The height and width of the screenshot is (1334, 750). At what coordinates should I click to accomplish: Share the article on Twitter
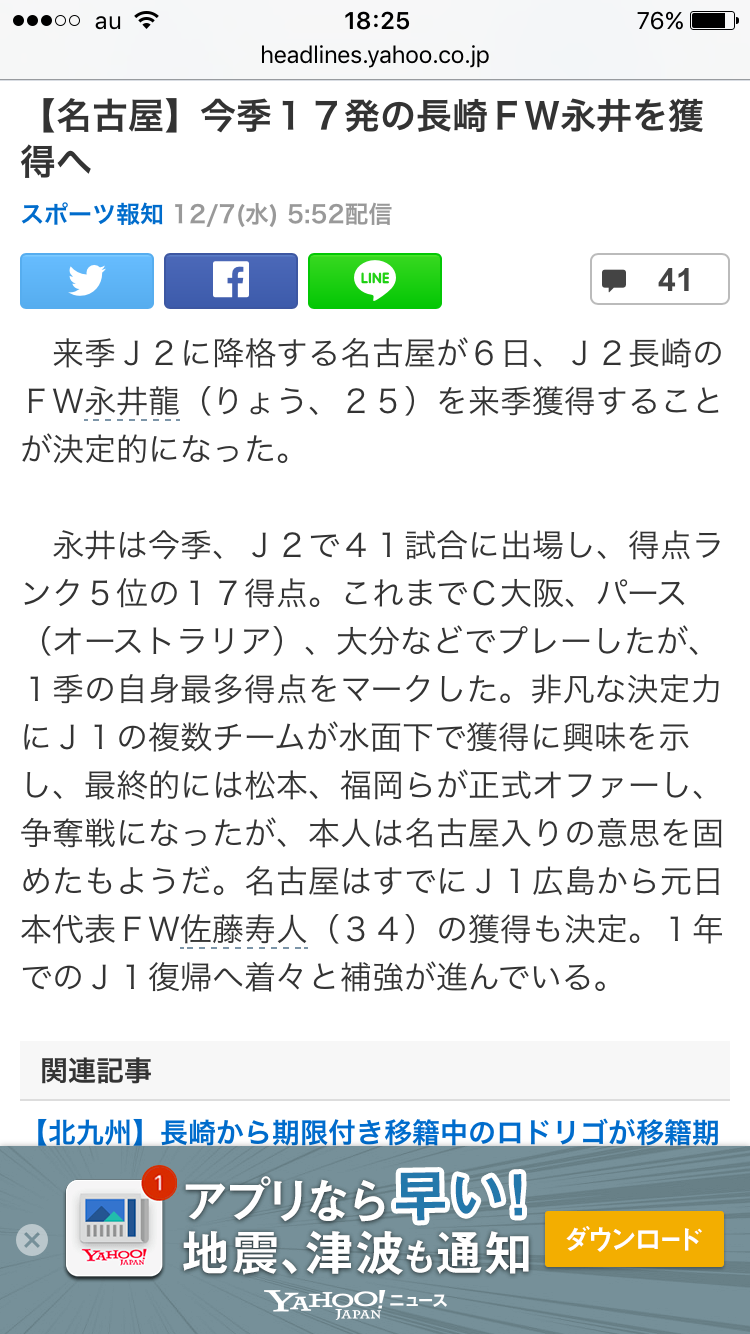pyautogui.click(x=87, y=281)
